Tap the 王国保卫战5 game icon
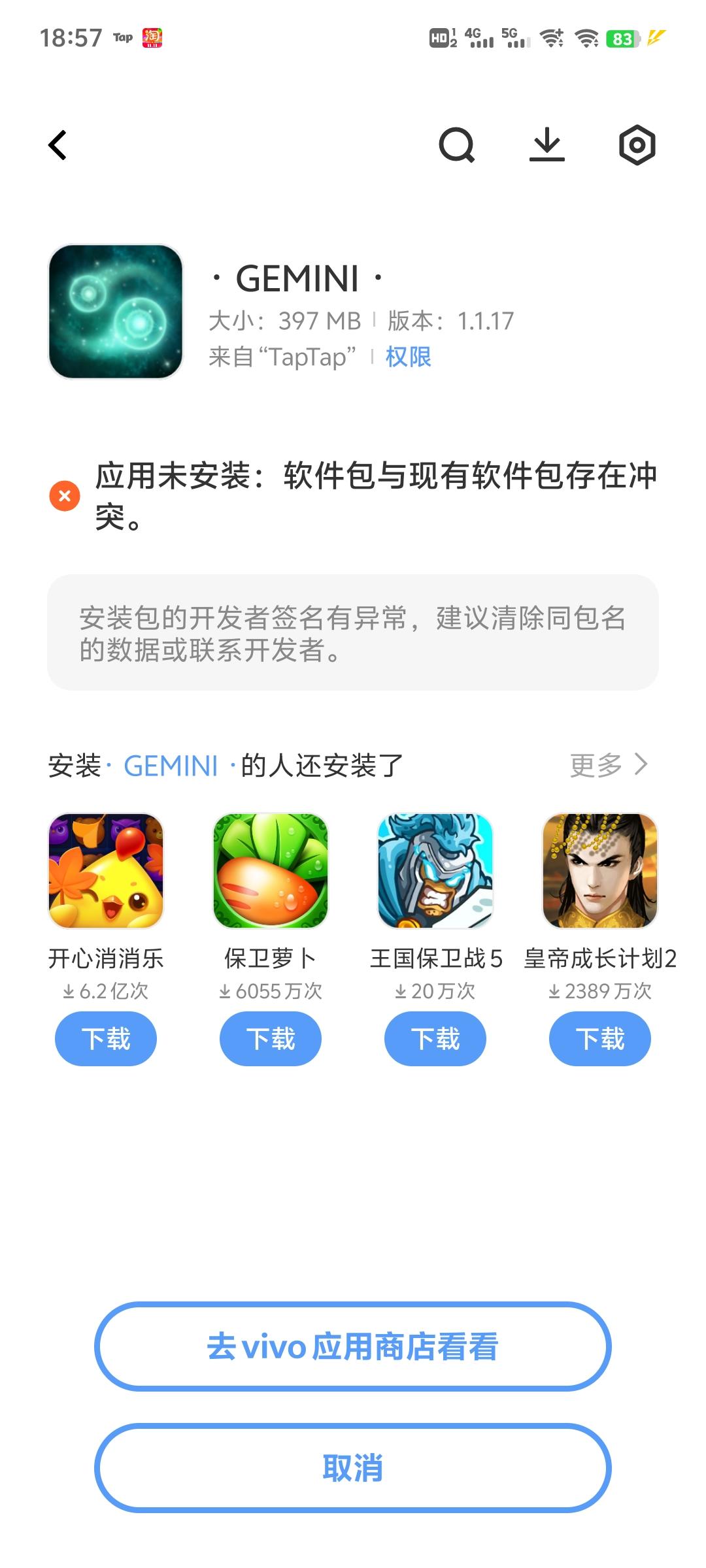Image resolution: width=706 pixels, height=1568 pixels. pos(435,872)
